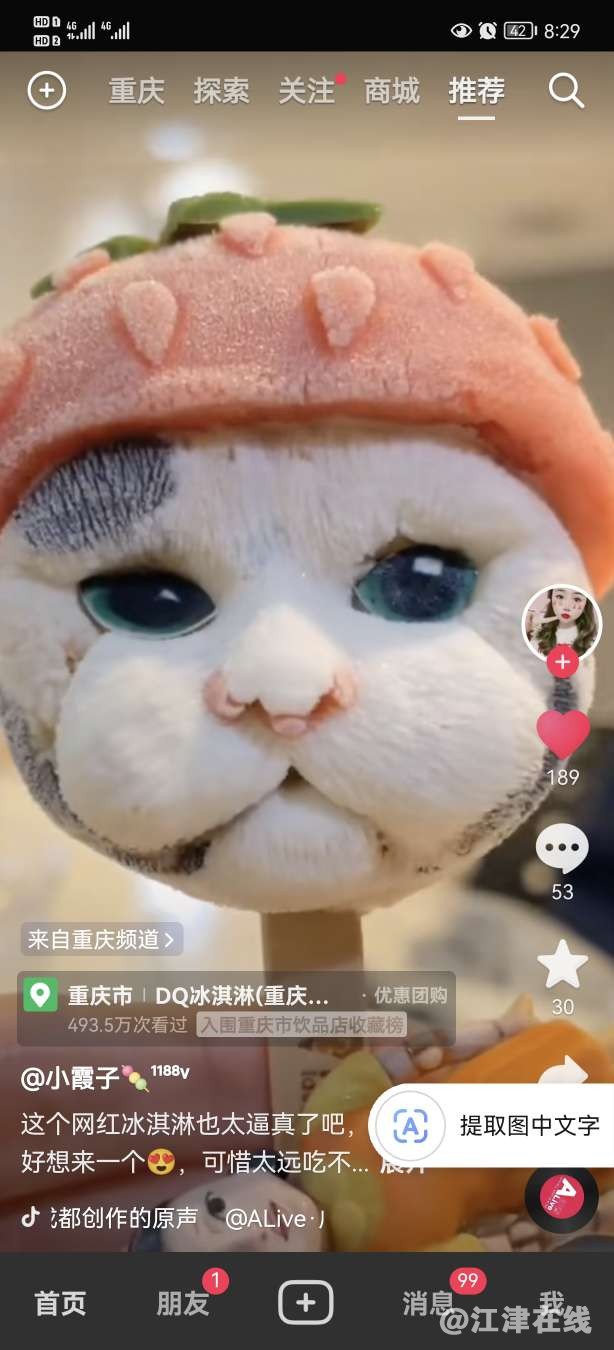Screen dimensions: 614x1350
Task: Open 消息 messages tab
Action: (428, 1303)
